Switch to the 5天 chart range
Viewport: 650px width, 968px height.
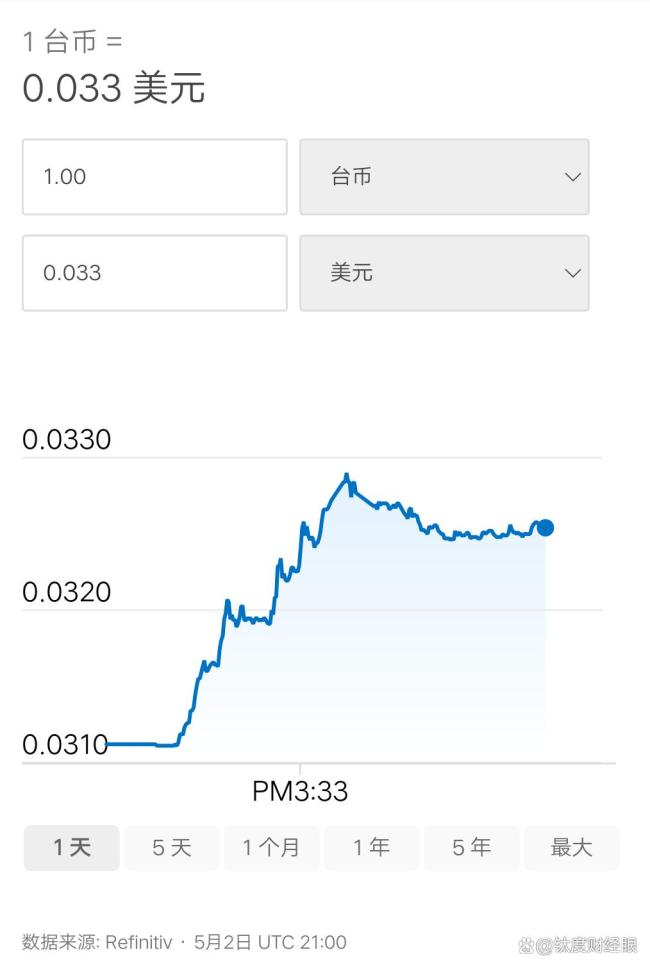pyautogui.click(x=172, y=848)
